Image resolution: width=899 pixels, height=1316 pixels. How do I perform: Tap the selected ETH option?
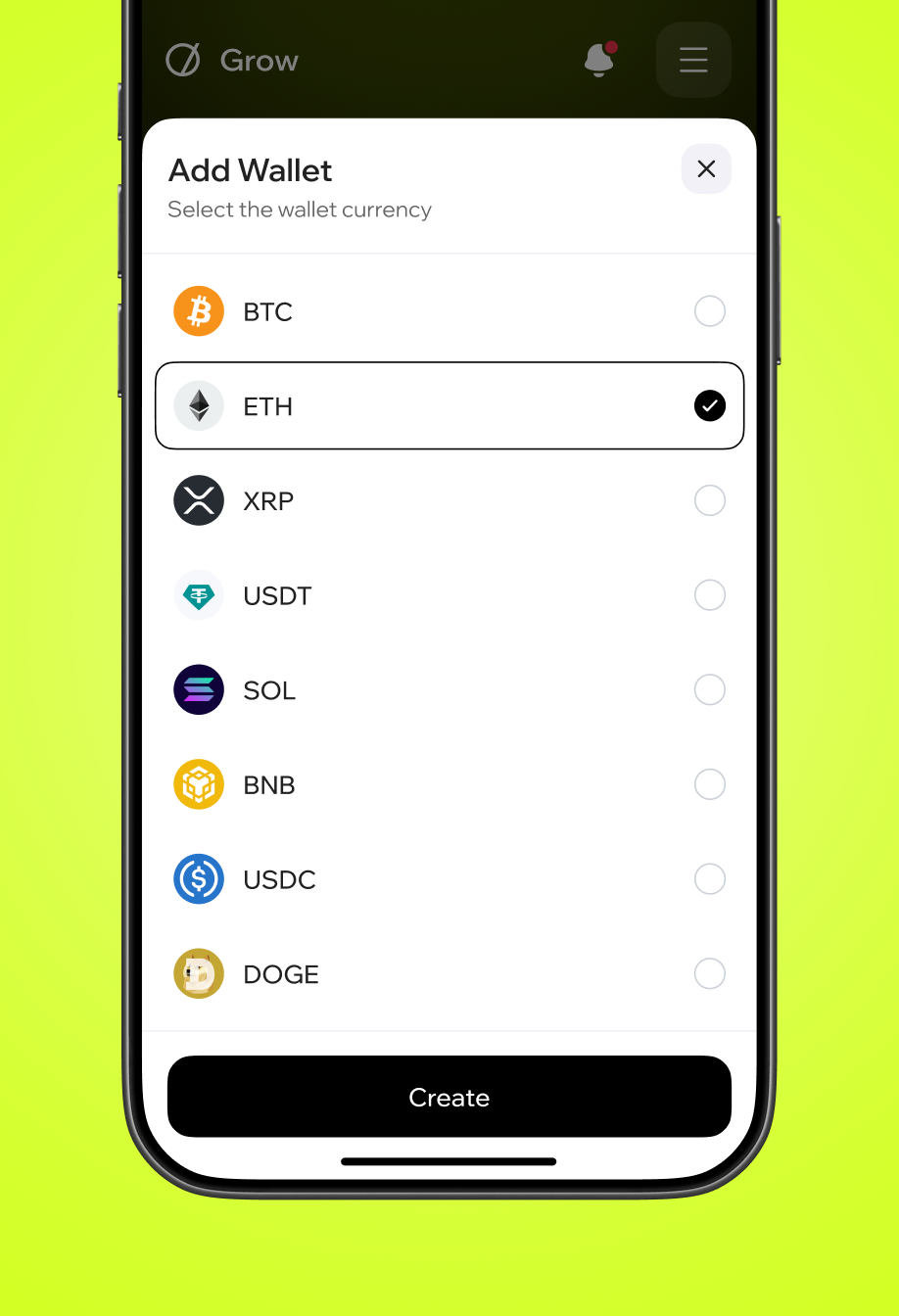[449, 406]
